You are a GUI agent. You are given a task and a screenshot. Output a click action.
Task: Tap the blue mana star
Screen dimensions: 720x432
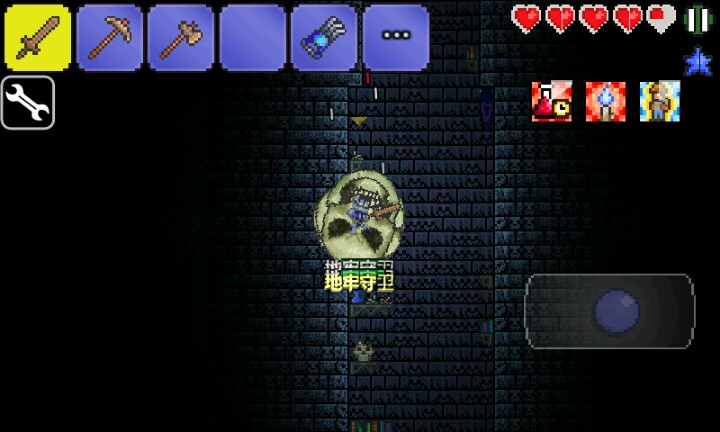[698, 62]
